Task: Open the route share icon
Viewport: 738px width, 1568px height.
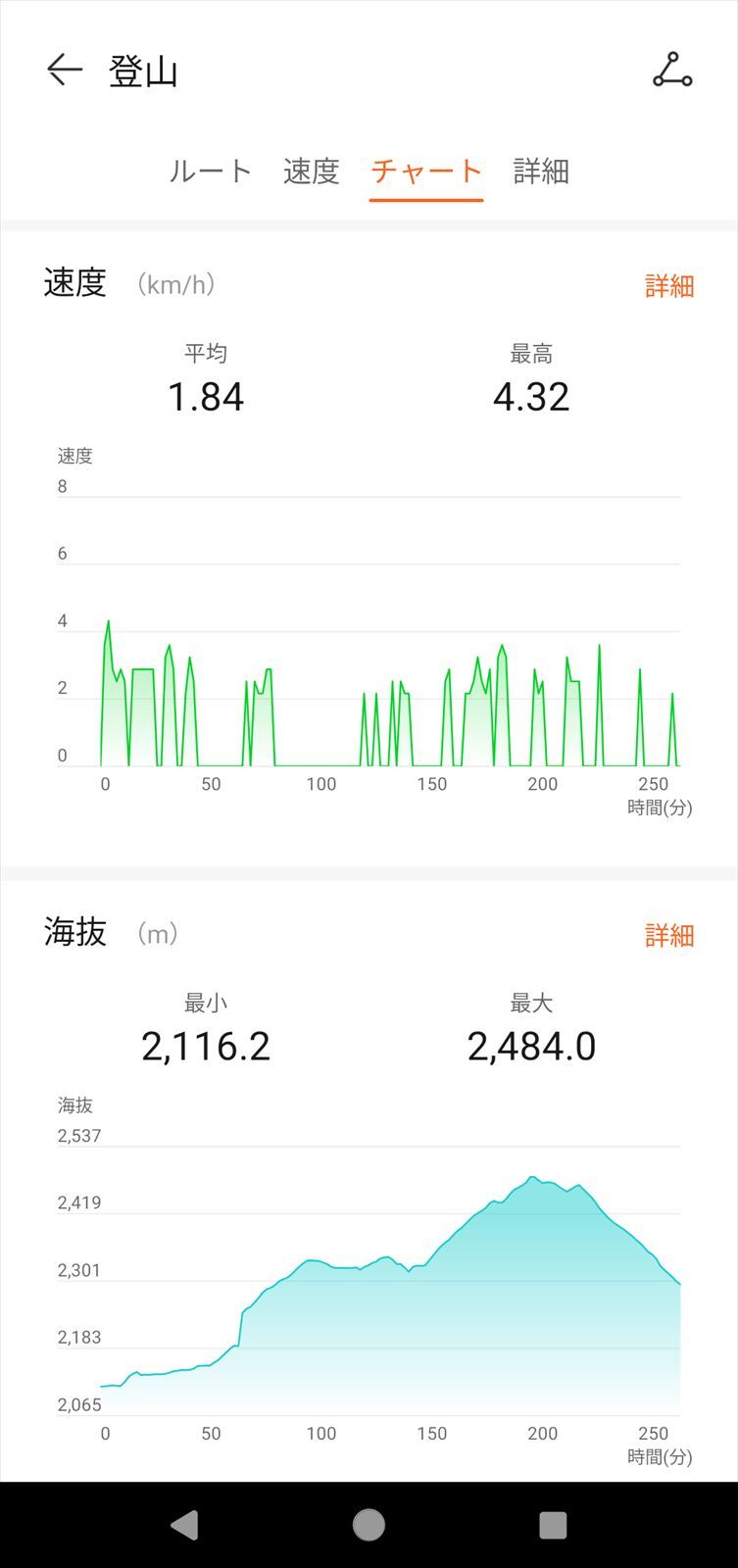Action: pos(672,70)
